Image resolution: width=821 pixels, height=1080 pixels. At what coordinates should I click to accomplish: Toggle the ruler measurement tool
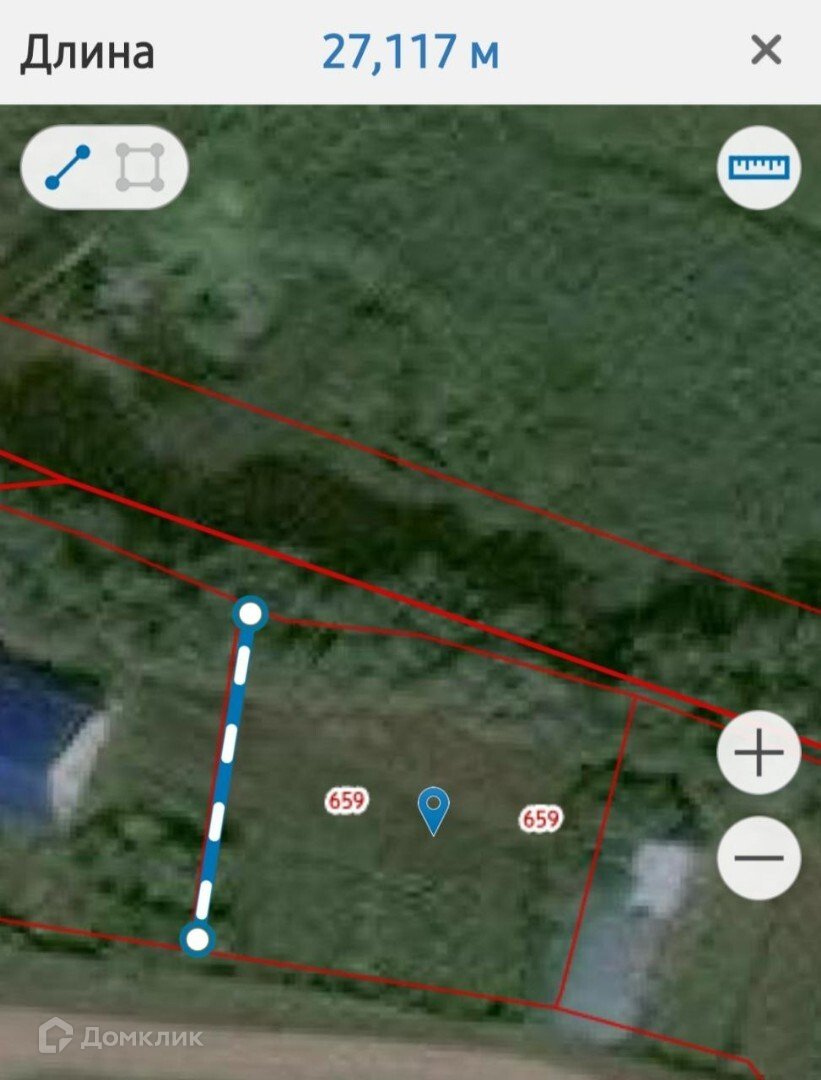pos(759,167)
